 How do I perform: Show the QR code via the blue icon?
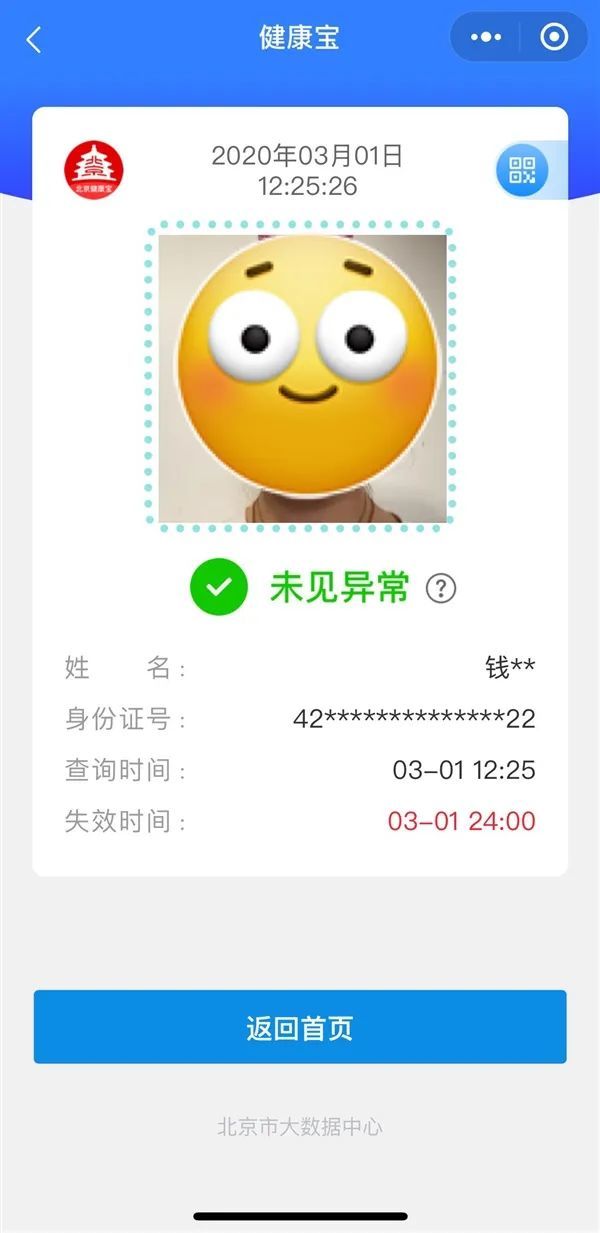[x=522, y=171]
